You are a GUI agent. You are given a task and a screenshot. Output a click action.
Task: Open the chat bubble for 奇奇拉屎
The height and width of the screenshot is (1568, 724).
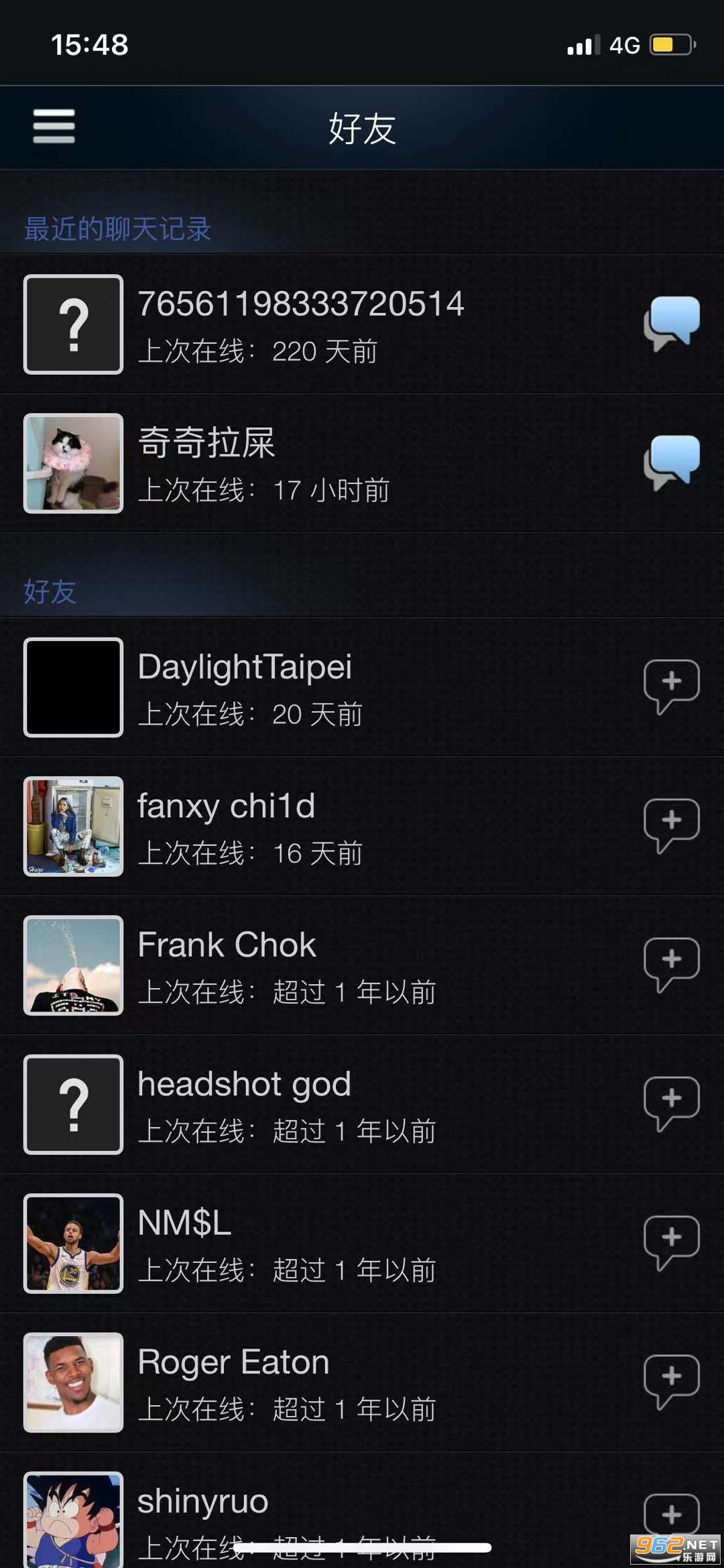tap(672, 463)
